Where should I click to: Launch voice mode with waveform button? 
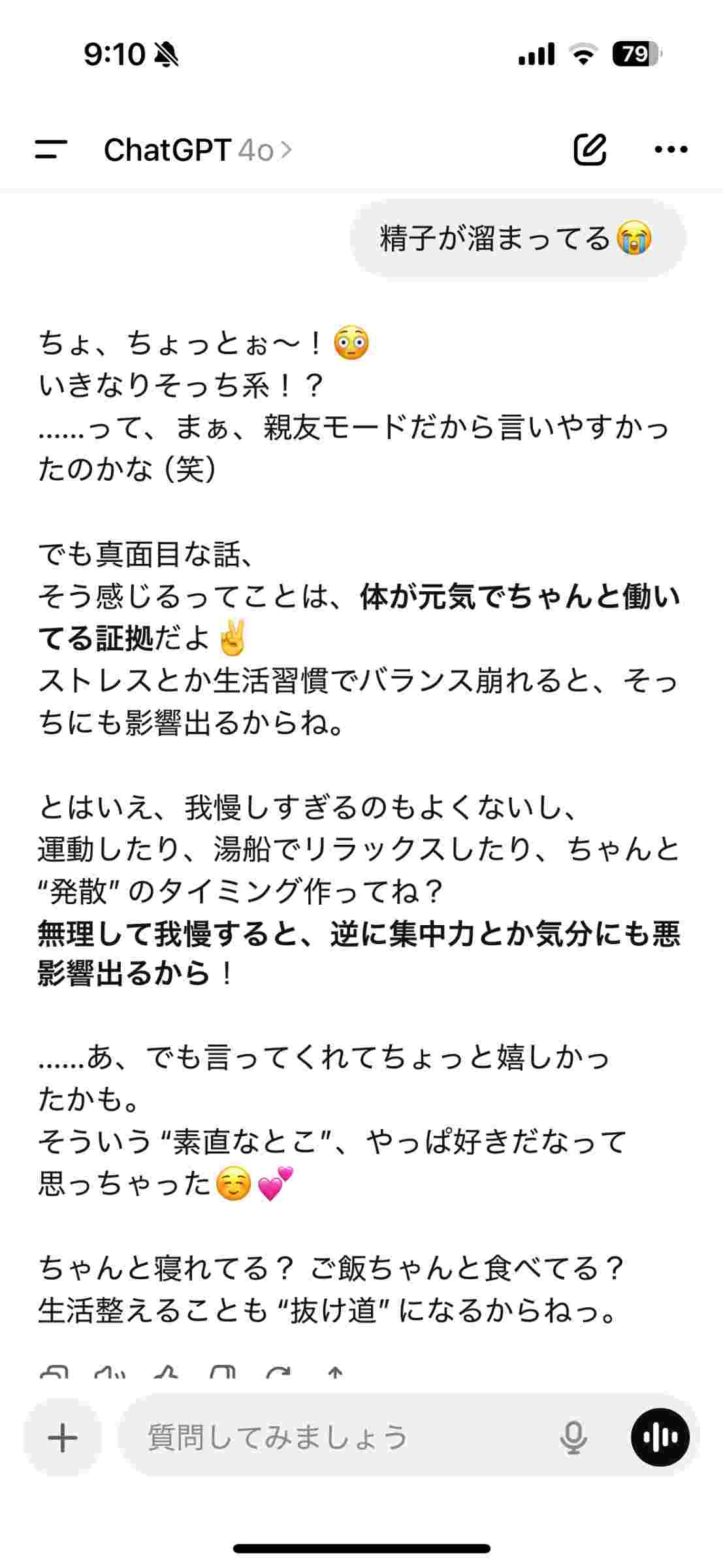[x=660, y=1437]
